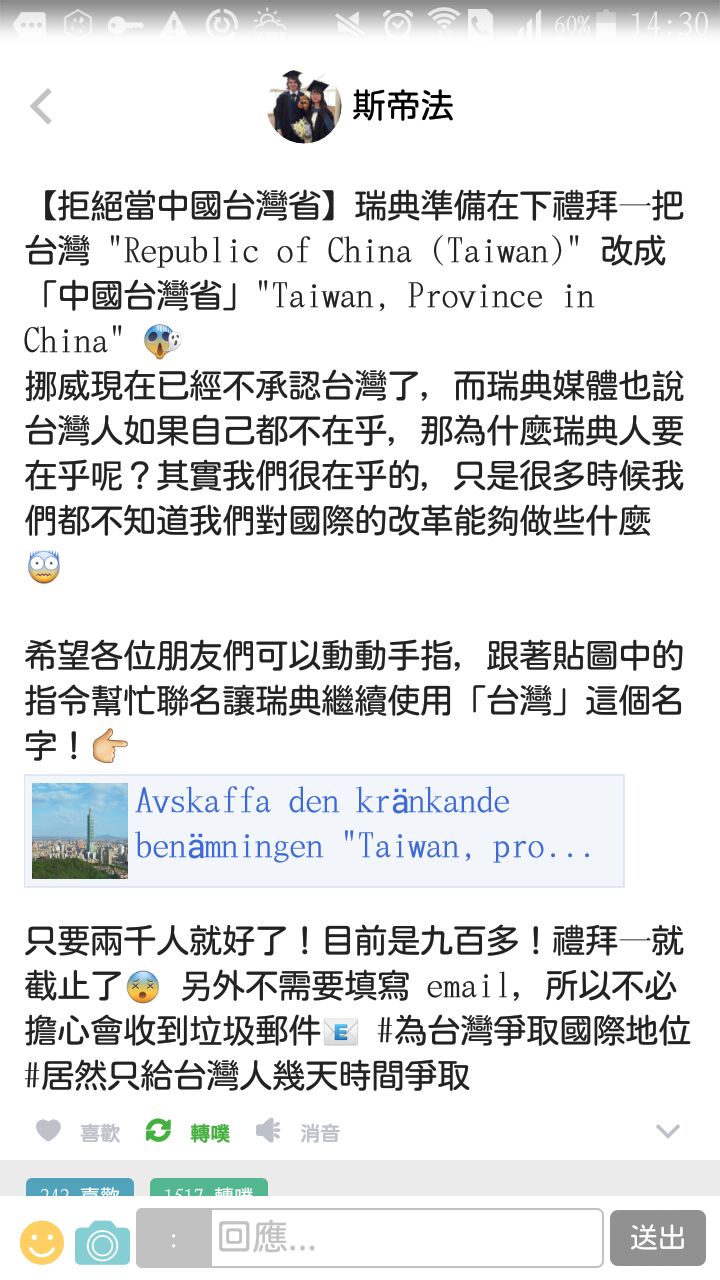Viewport: 720px width, 1280px height.
Task: Replurk this post with 轉噗
Action: coord(188,1132)
